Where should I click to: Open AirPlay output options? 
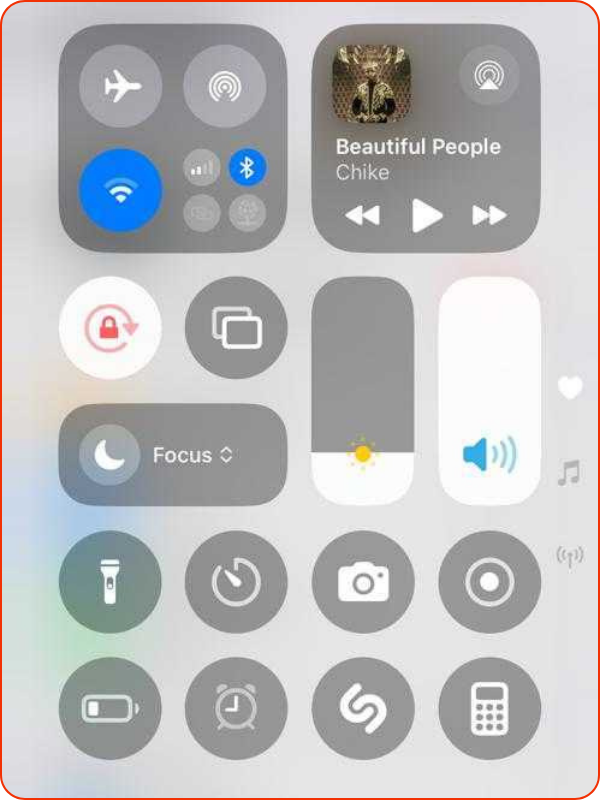point(489,75)
